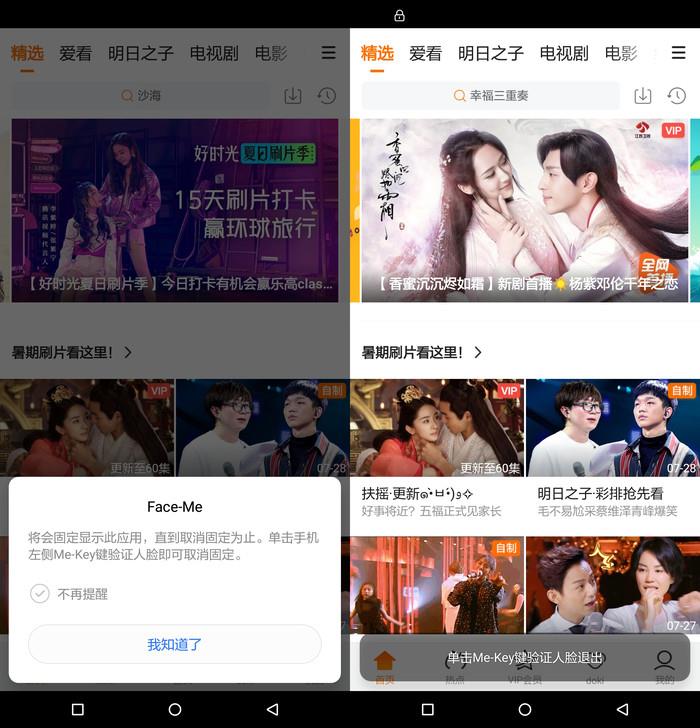This screenshot has width=700, height=728.
Task: Check the 不再提醒 option
Action: (40, 594)
